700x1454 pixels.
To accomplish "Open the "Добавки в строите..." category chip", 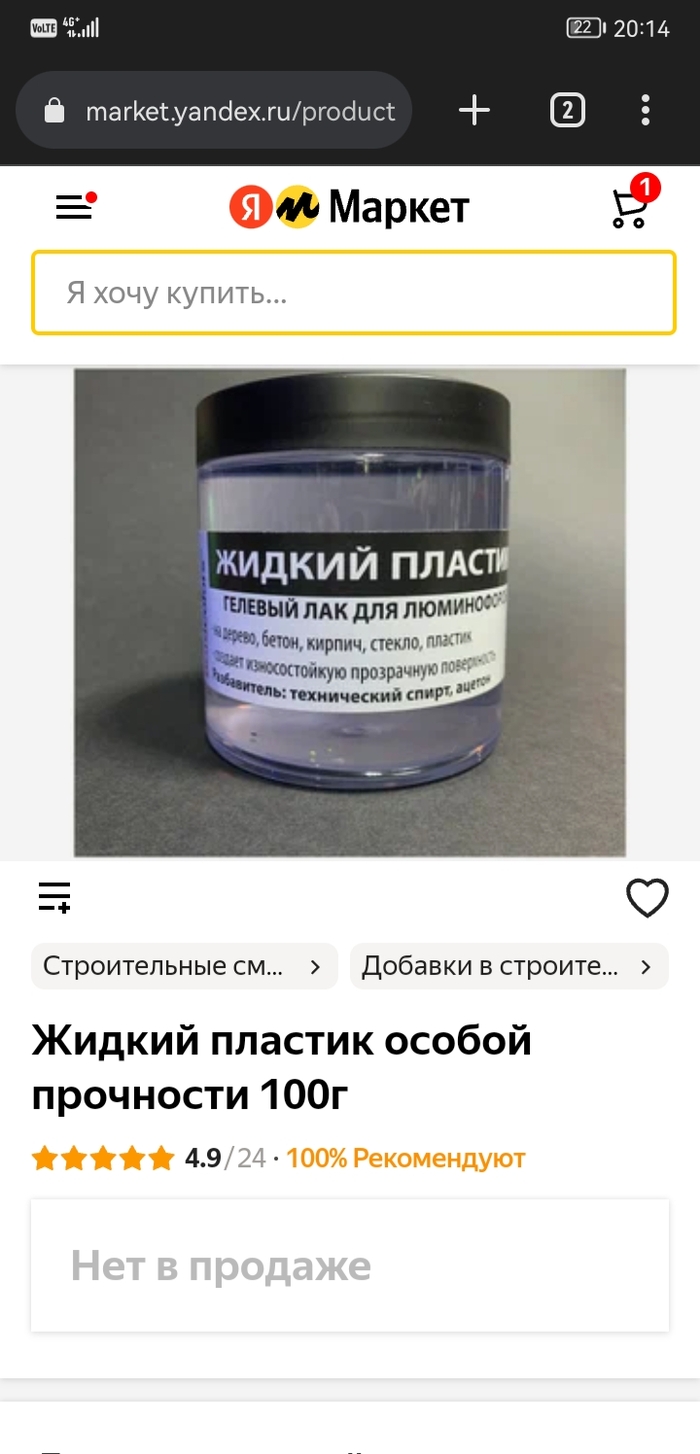I will [x=509, y=966].
